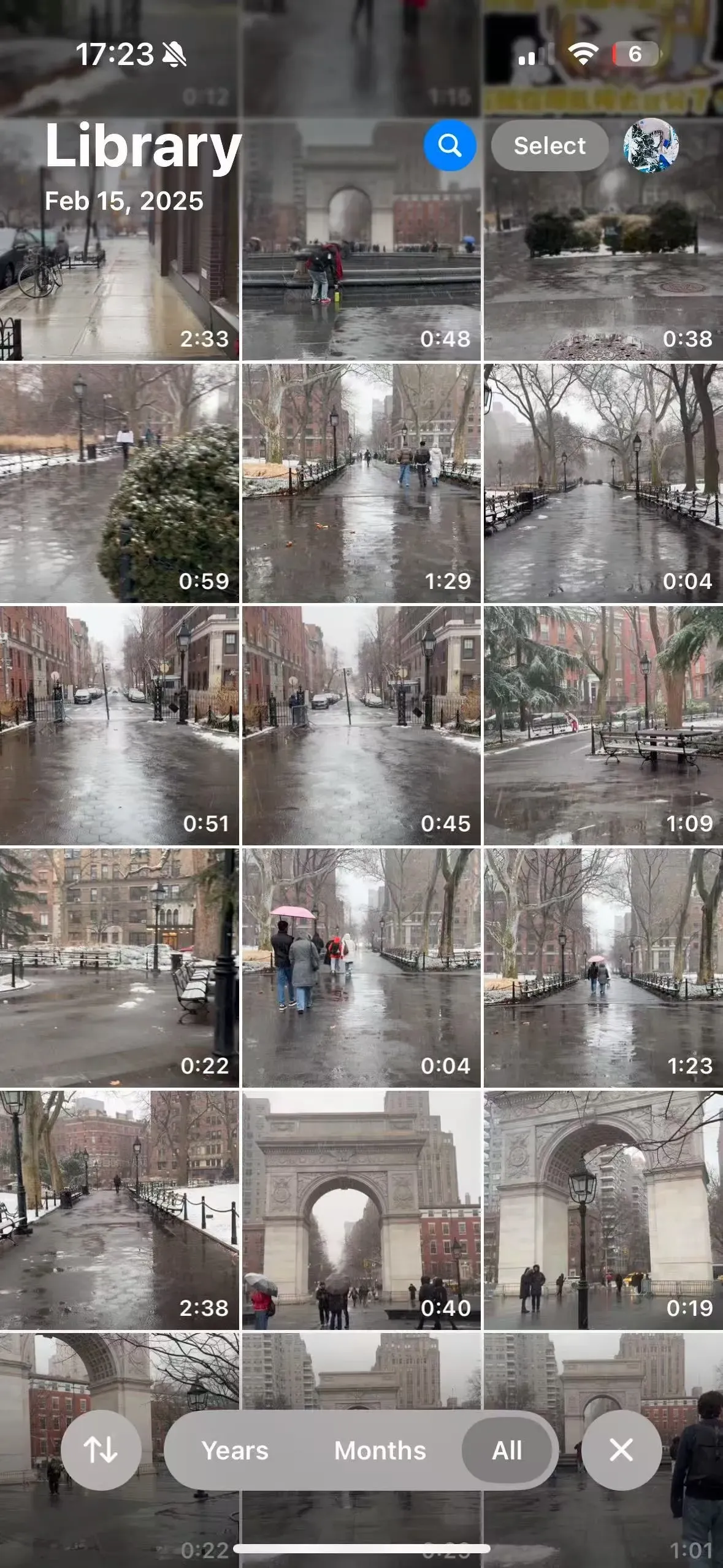Image resolution: width=723 pixels, height=1568 pixels.
Task: Open the 1:23 video of couple with umbrella
Action: point(603,967)
